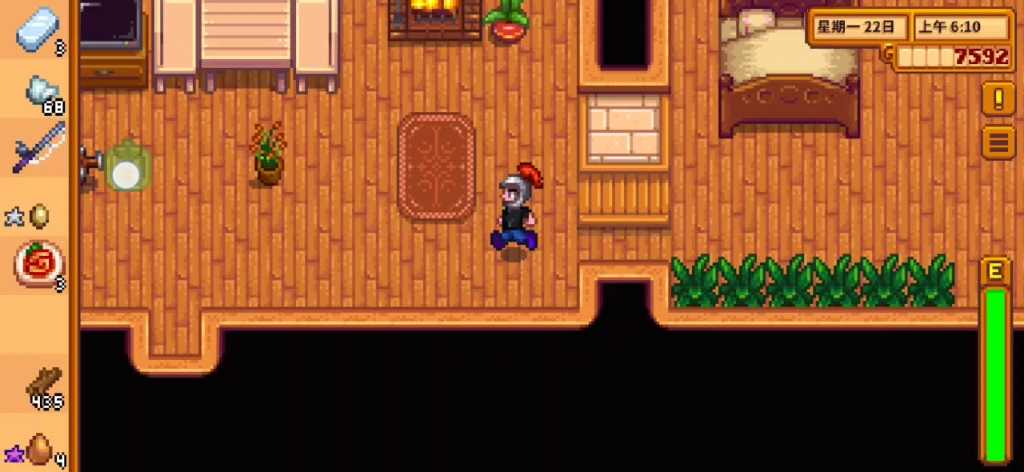The image size is (1024, 472).
Task: Open the game menu button
Action: (998, 143)
